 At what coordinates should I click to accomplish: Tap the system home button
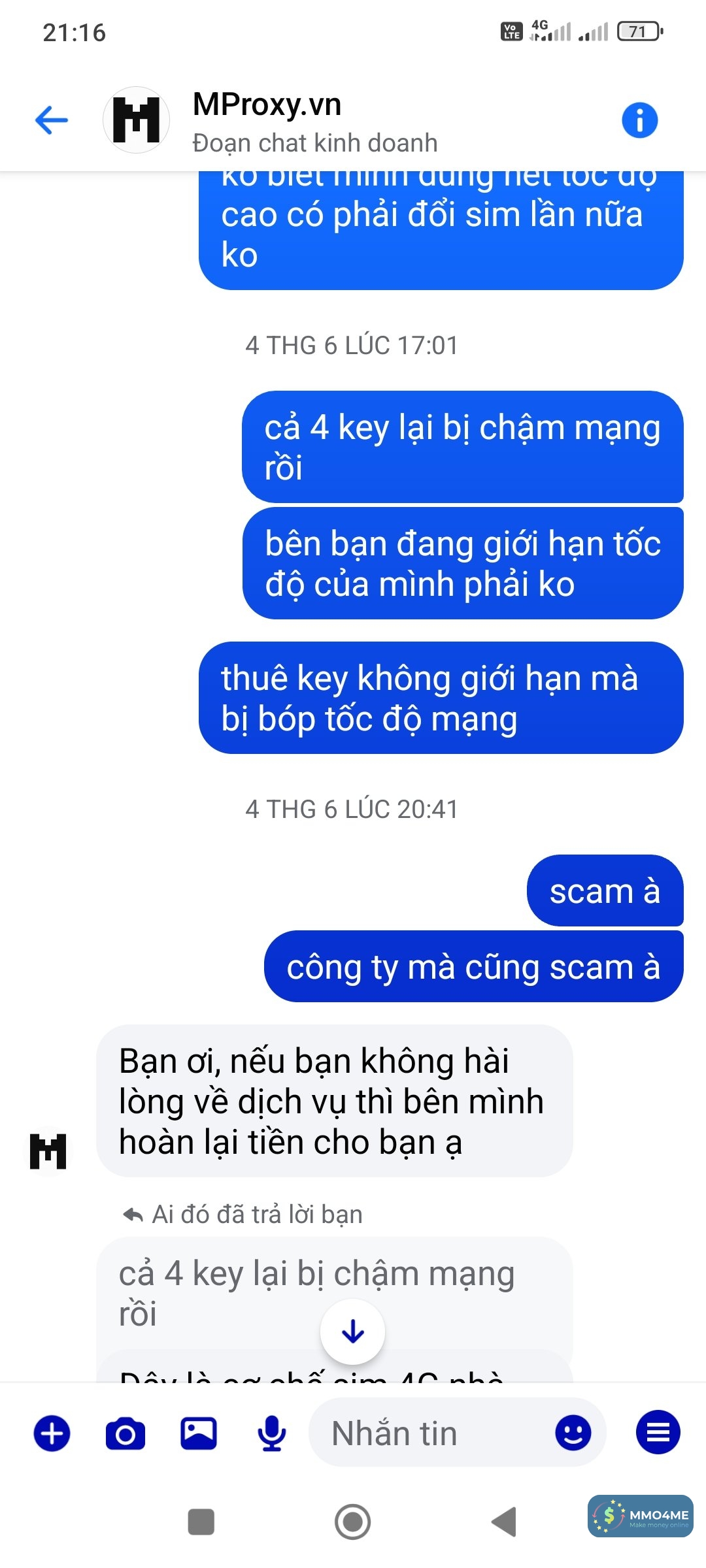point(353,1522)
